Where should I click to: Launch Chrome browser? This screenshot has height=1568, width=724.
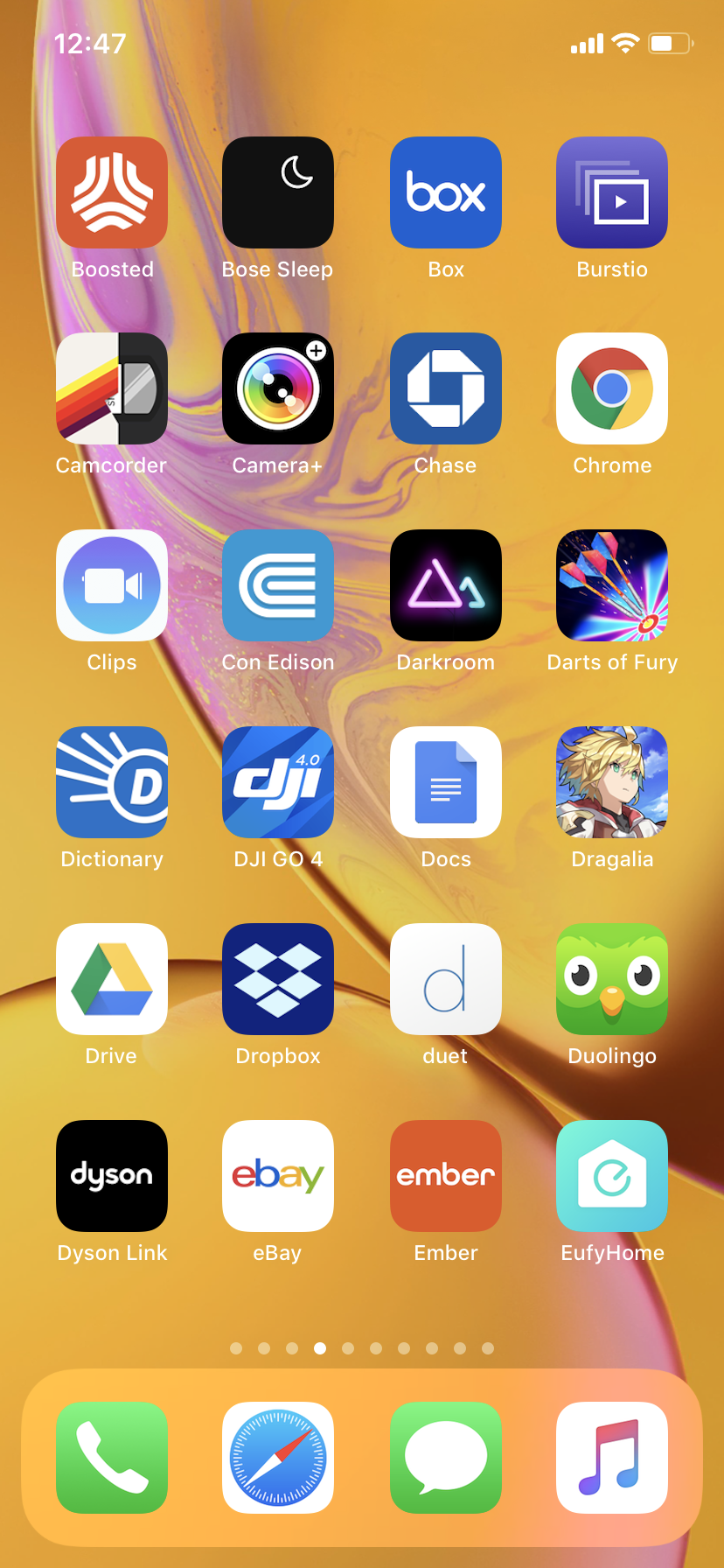pyautogui.click(x=612, y=388)
